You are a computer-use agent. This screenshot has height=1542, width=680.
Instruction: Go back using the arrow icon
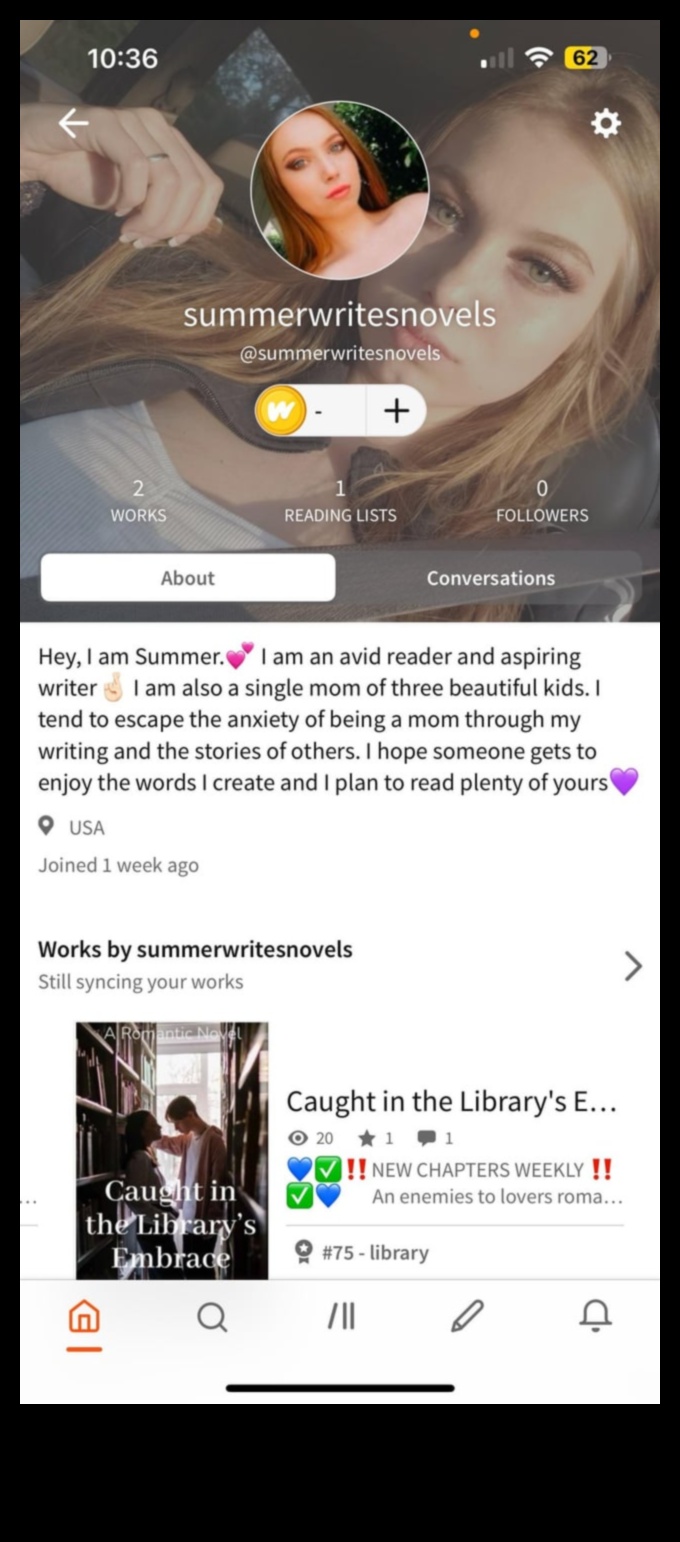(x=73, y=123)
